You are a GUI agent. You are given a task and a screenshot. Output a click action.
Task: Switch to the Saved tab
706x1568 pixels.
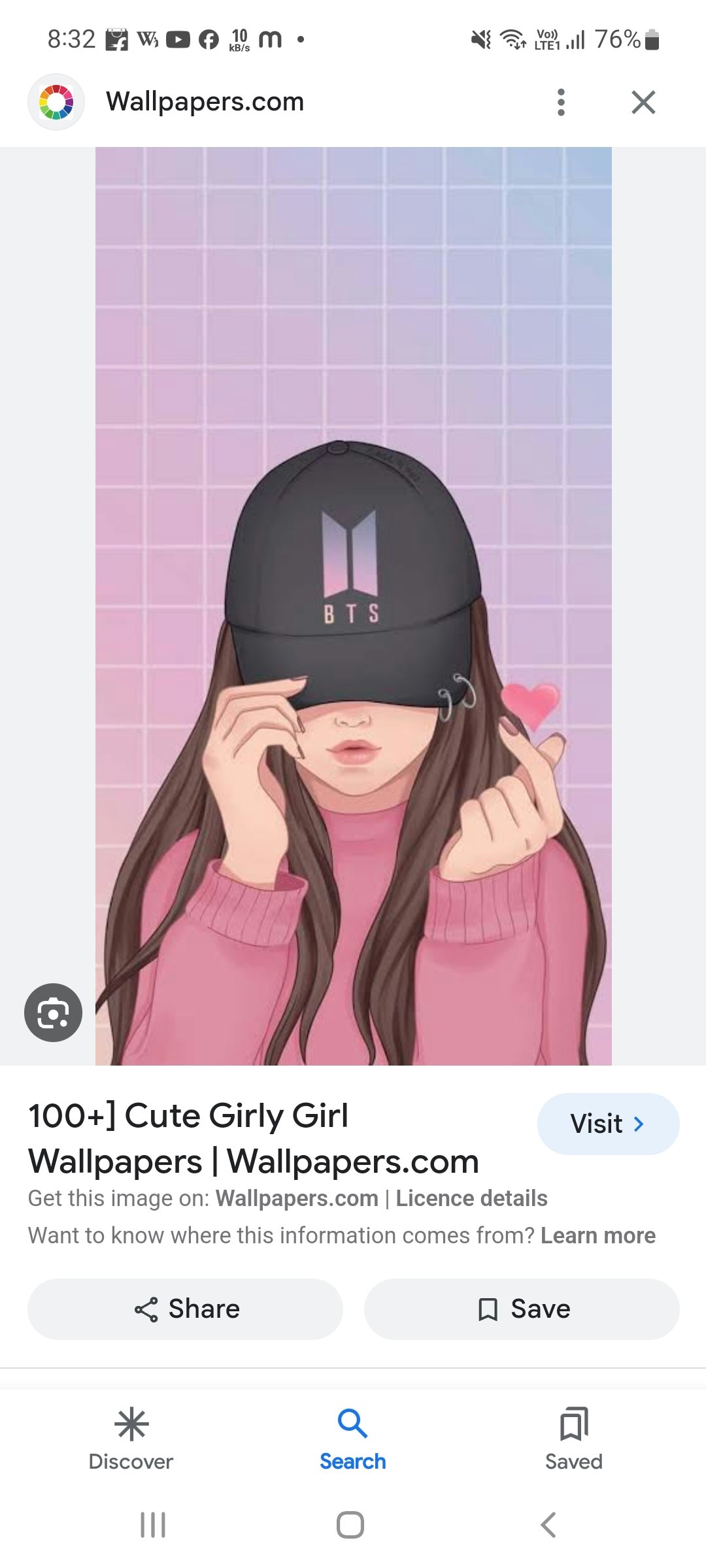tap(574, 1439)
